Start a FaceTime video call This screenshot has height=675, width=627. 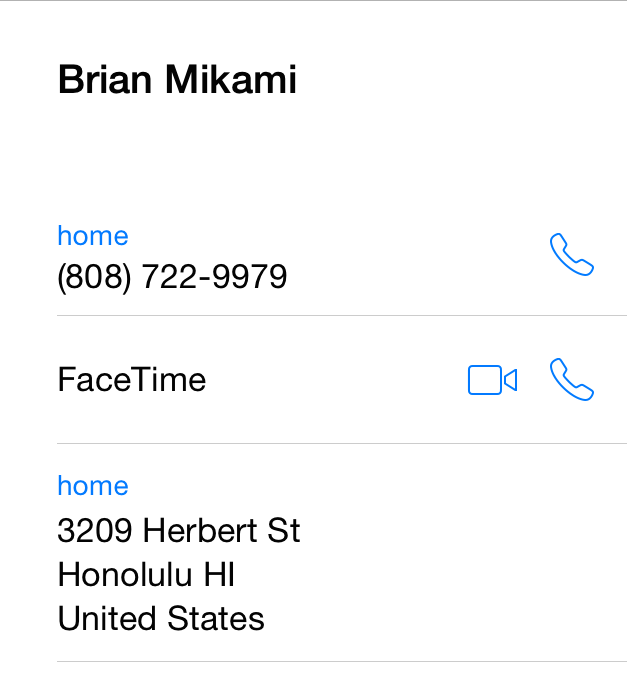coord(492,380)
